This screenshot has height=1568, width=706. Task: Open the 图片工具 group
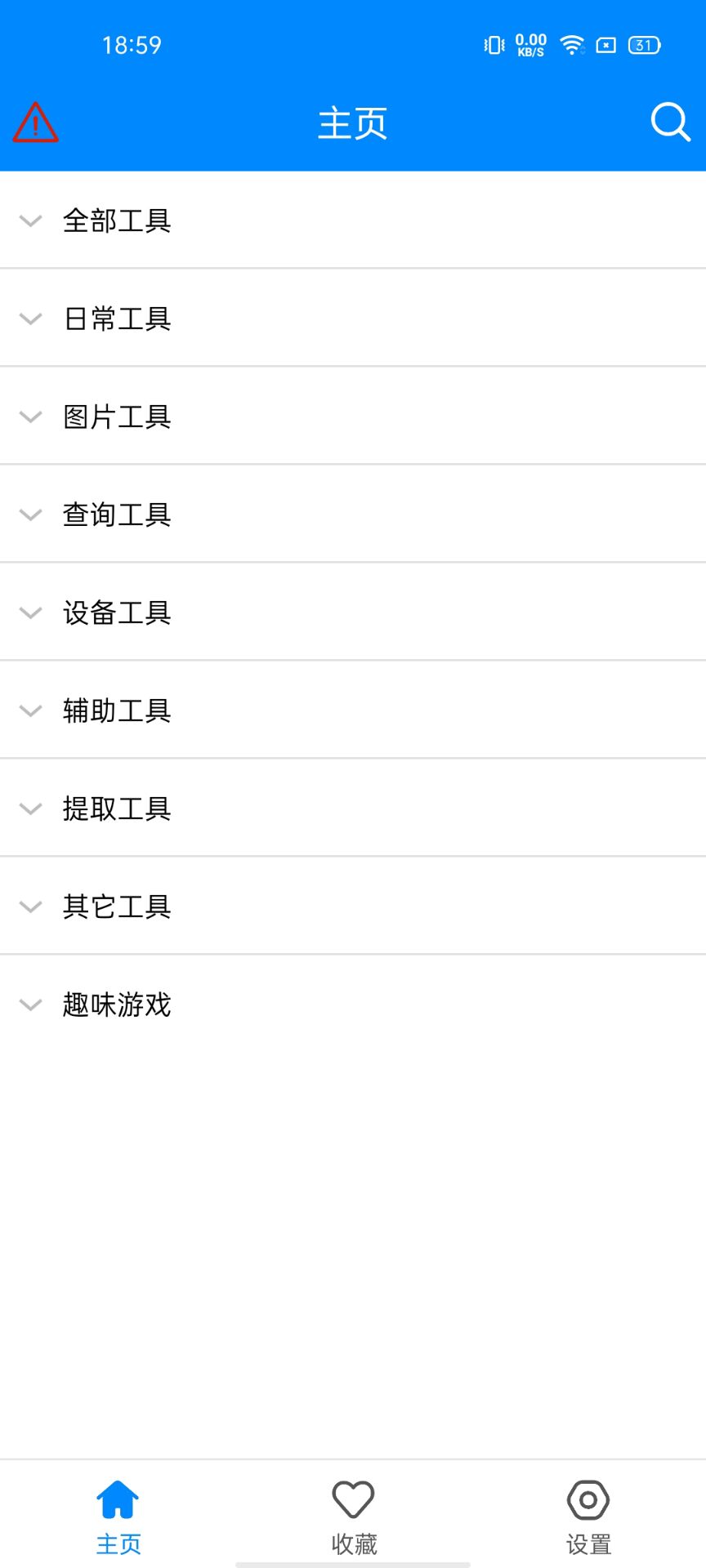point(353,416)
